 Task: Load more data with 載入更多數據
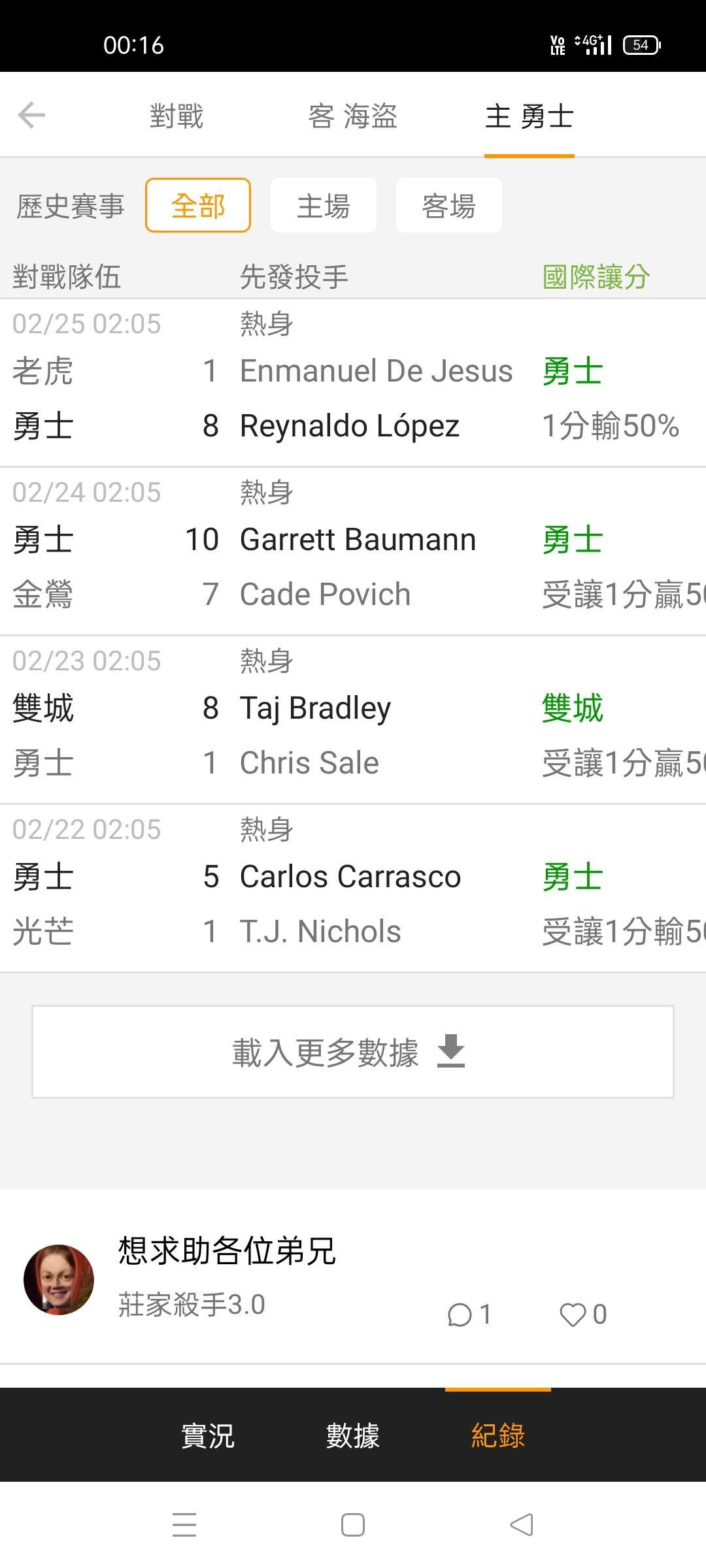pyautogui.click(x=353, y=1052)
